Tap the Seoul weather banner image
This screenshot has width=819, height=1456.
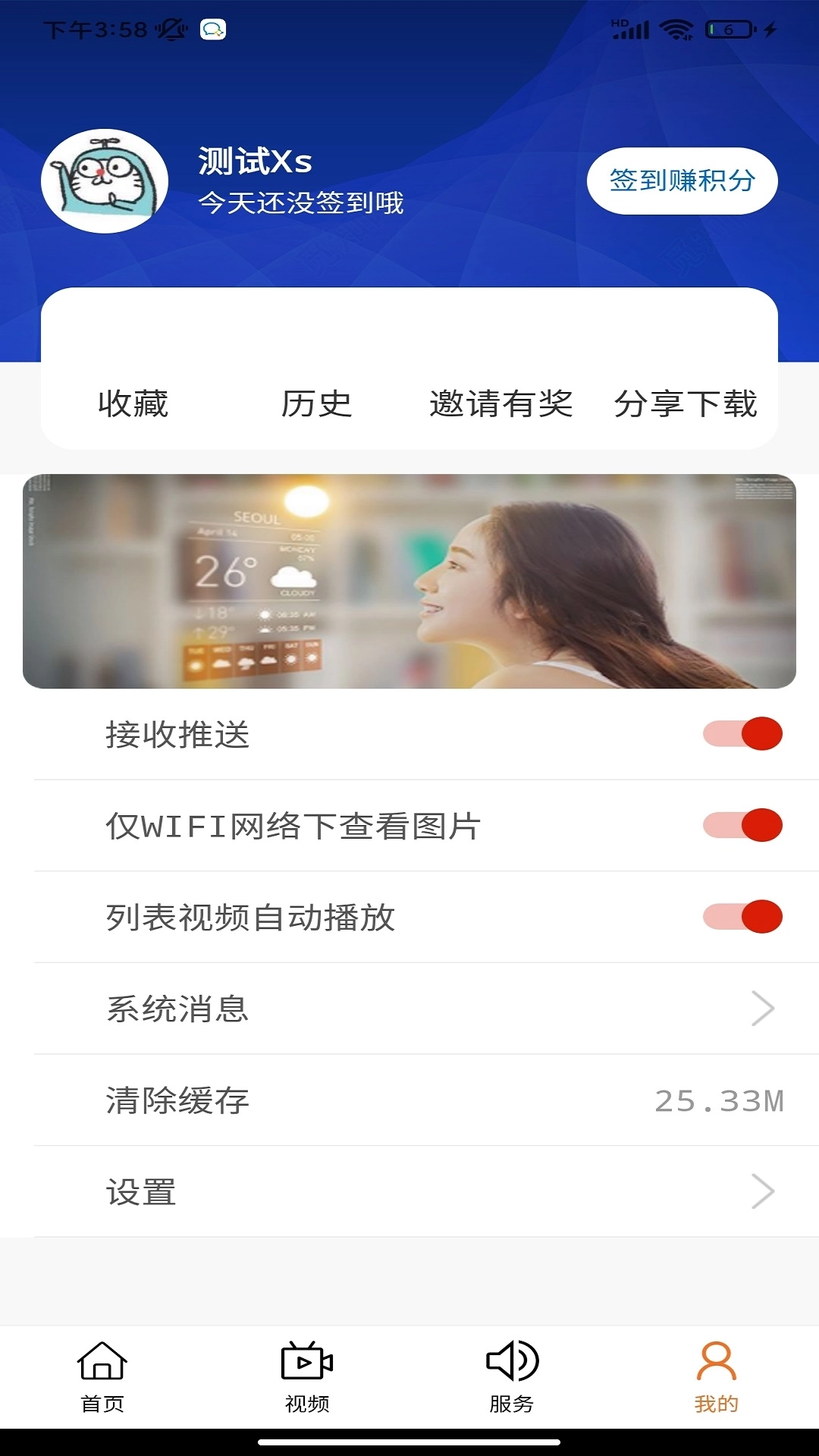coord(409,579)
